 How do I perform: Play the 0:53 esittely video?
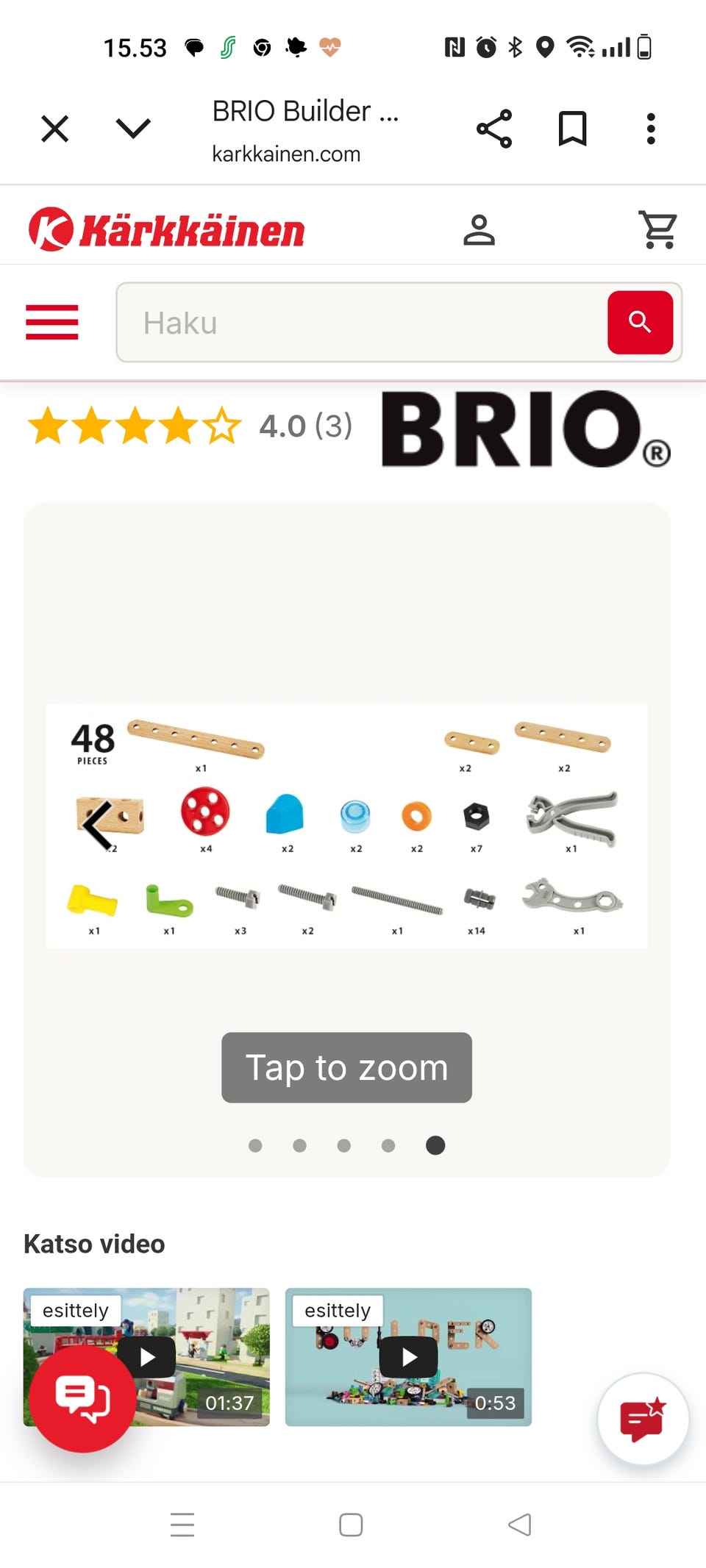point(409,1357)
